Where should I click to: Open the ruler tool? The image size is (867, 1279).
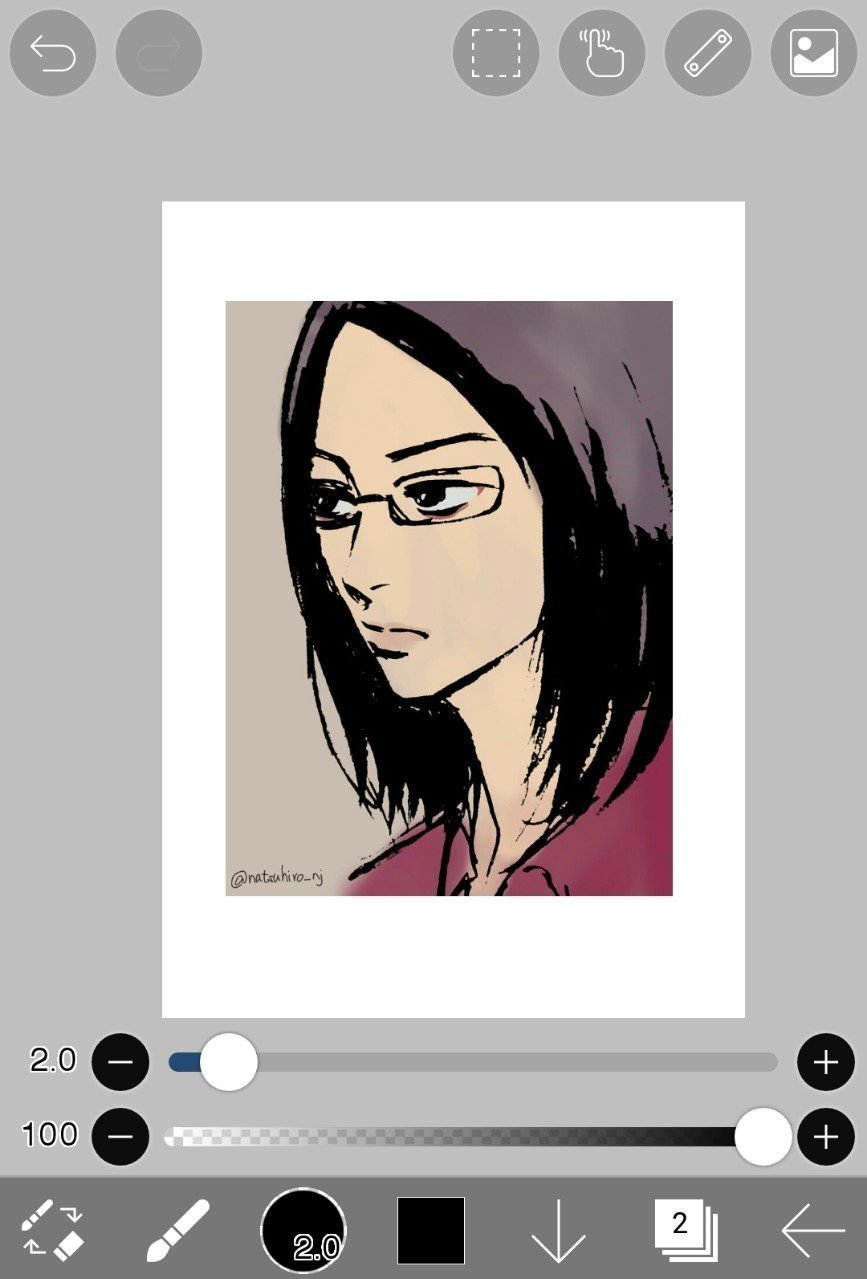click(x=708, y=53)
